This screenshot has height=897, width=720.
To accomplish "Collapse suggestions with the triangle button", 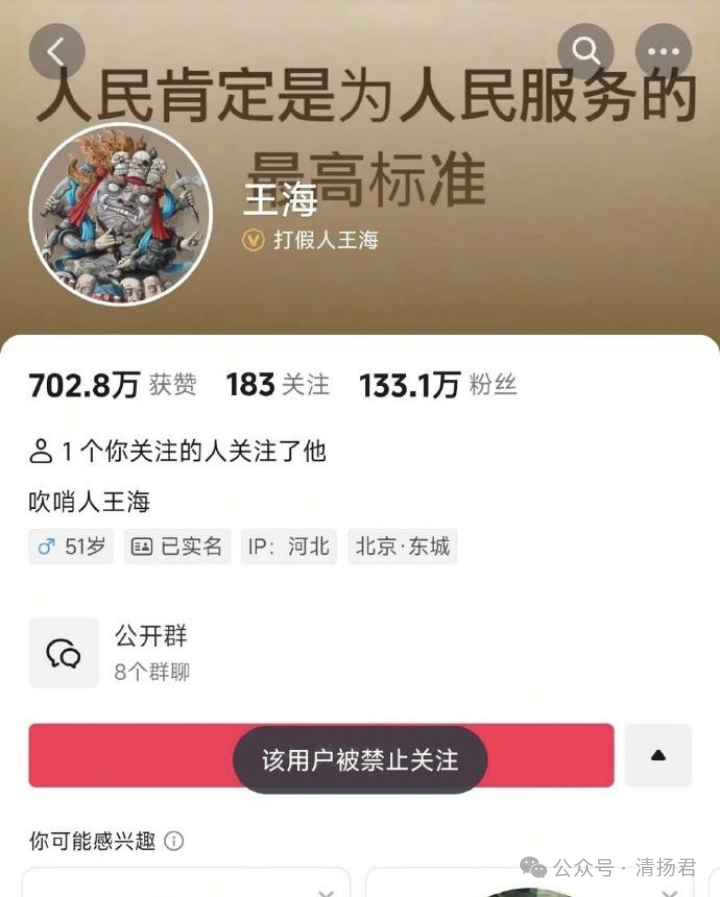I will point(658,755).
